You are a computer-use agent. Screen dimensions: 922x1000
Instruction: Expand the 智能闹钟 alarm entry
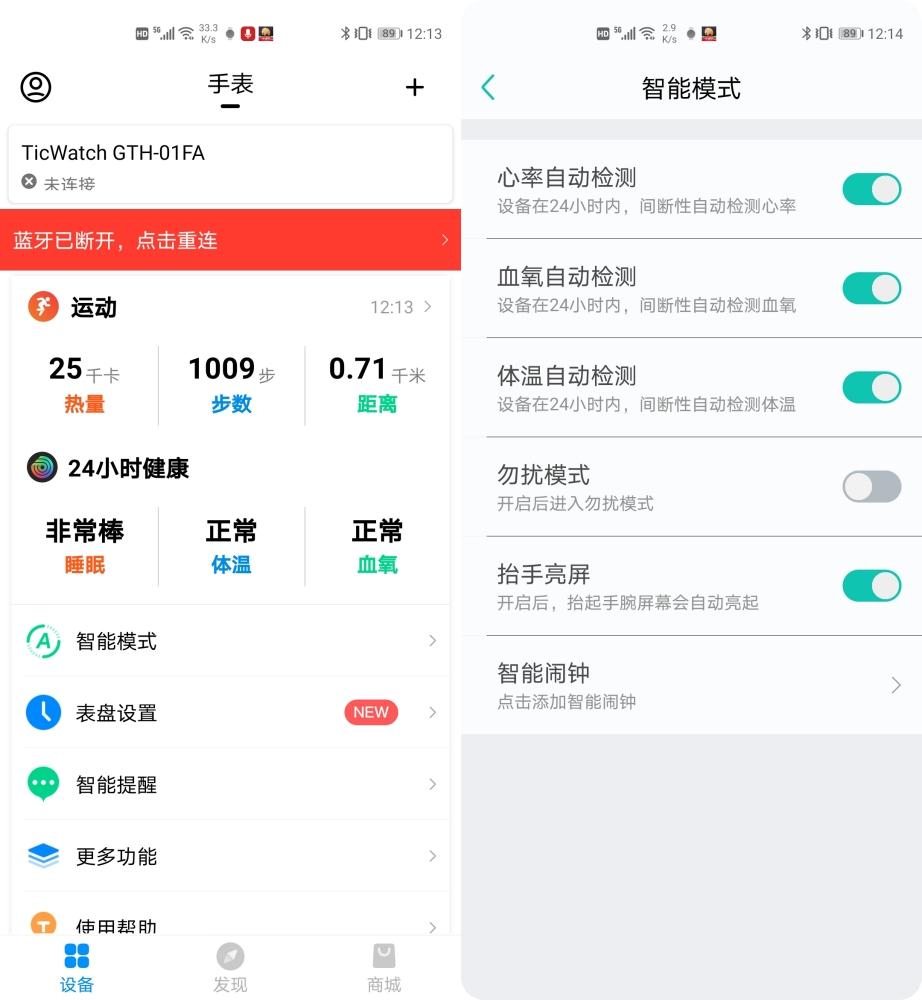(893, 685)
